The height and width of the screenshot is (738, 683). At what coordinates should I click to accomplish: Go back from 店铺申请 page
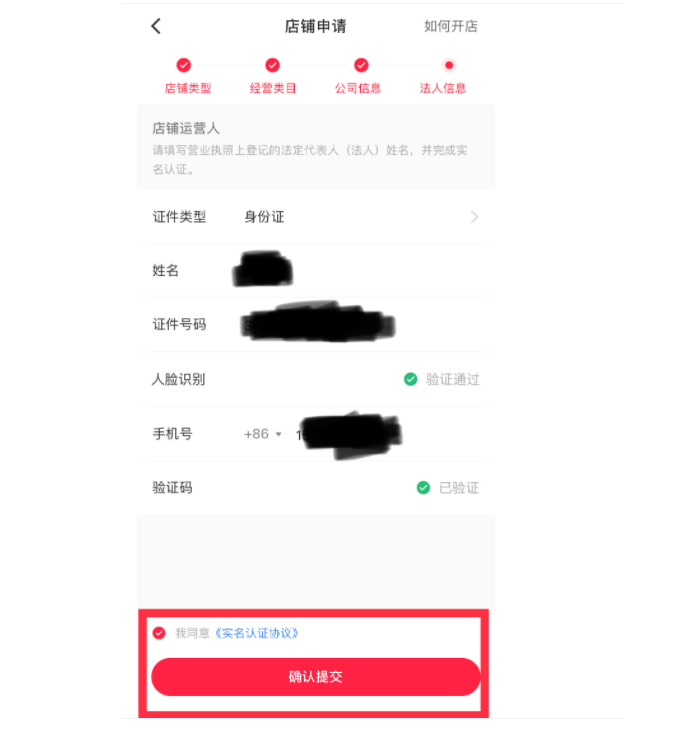[x=156, y=26]
